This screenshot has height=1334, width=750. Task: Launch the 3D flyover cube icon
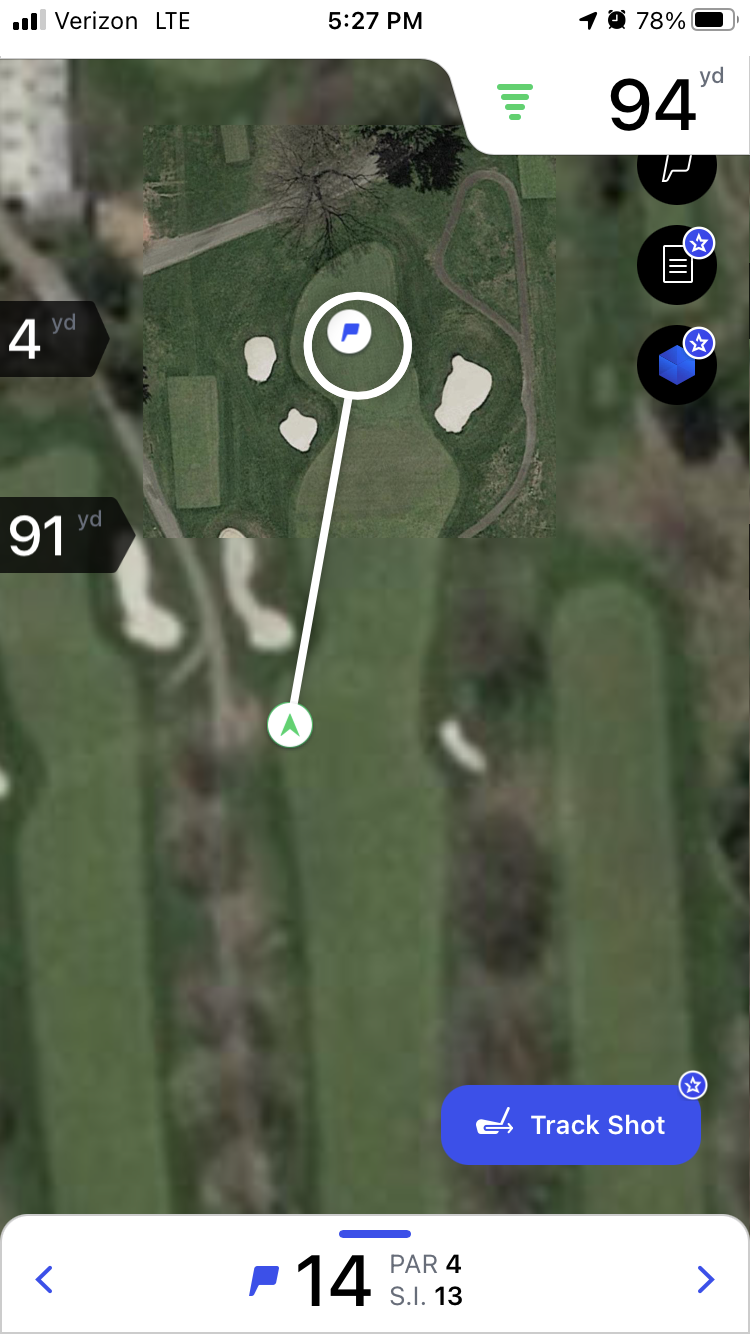pyautogui.click(x=677, y=364)
